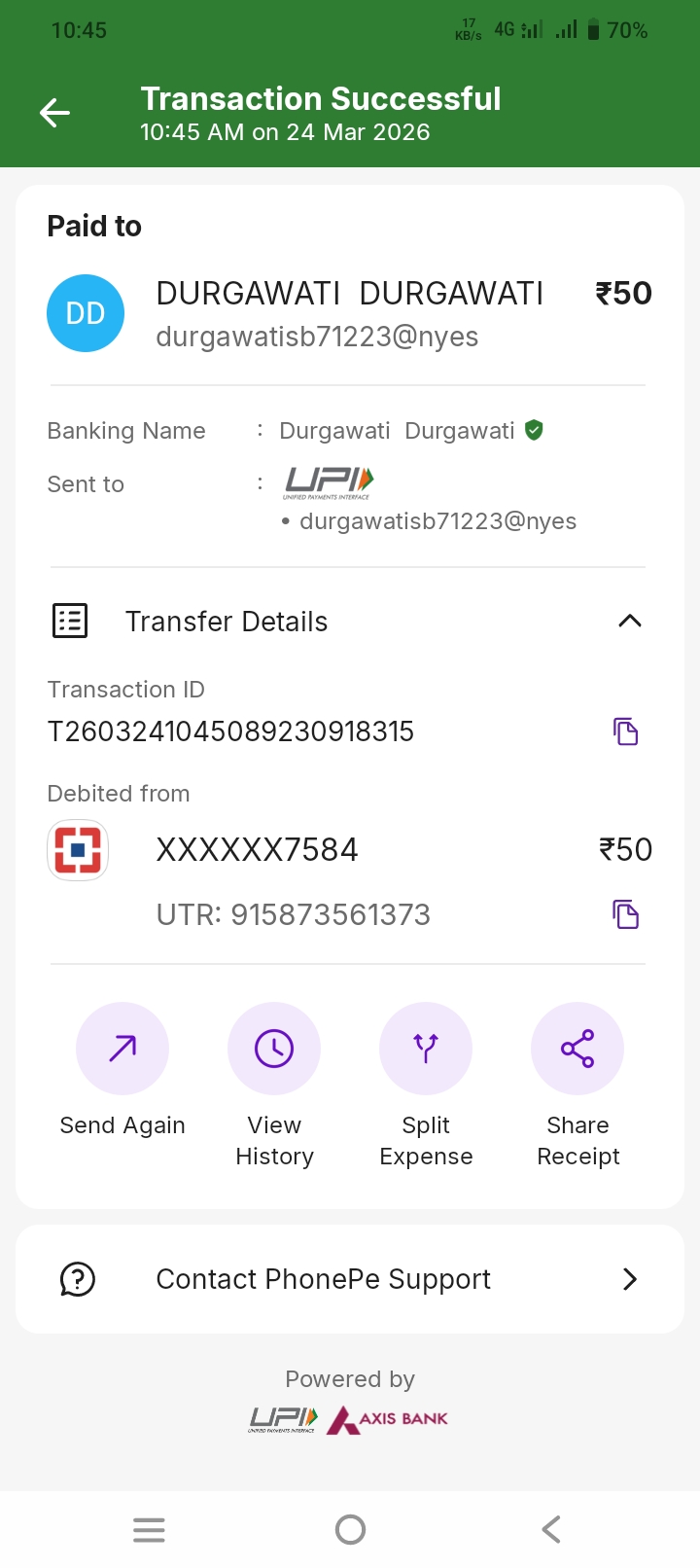The width and height of the screenshot is (700, 1568).
Task: Open View History
Action: 274,1049
